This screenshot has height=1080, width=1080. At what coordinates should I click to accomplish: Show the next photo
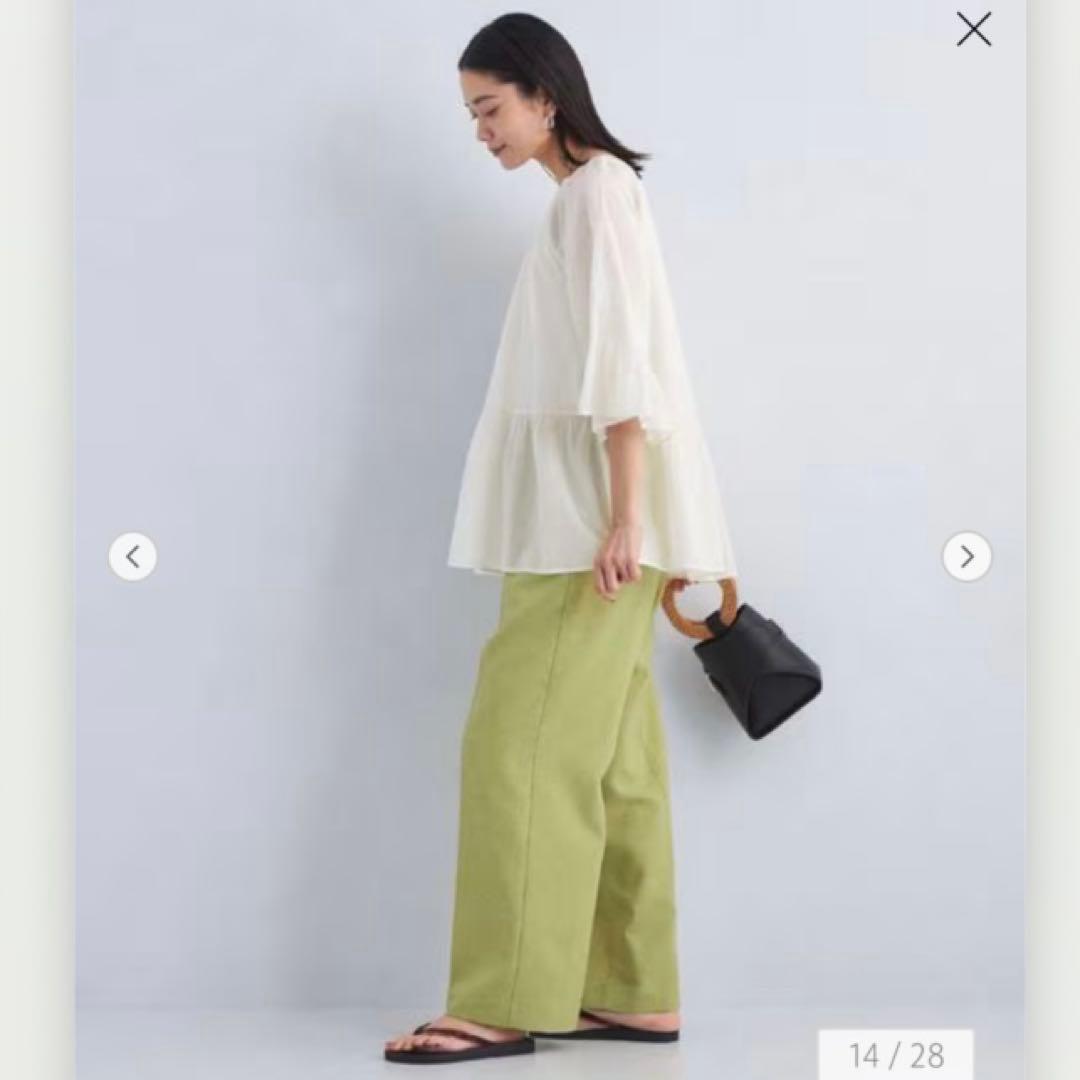click(967, 557)
